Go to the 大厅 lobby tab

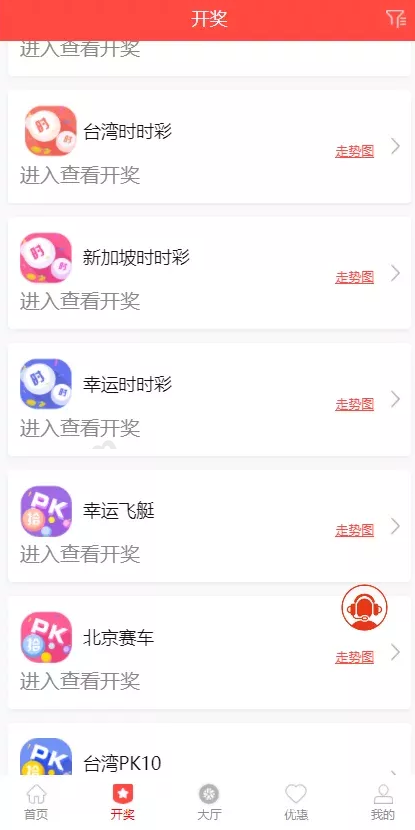point(209,802)
